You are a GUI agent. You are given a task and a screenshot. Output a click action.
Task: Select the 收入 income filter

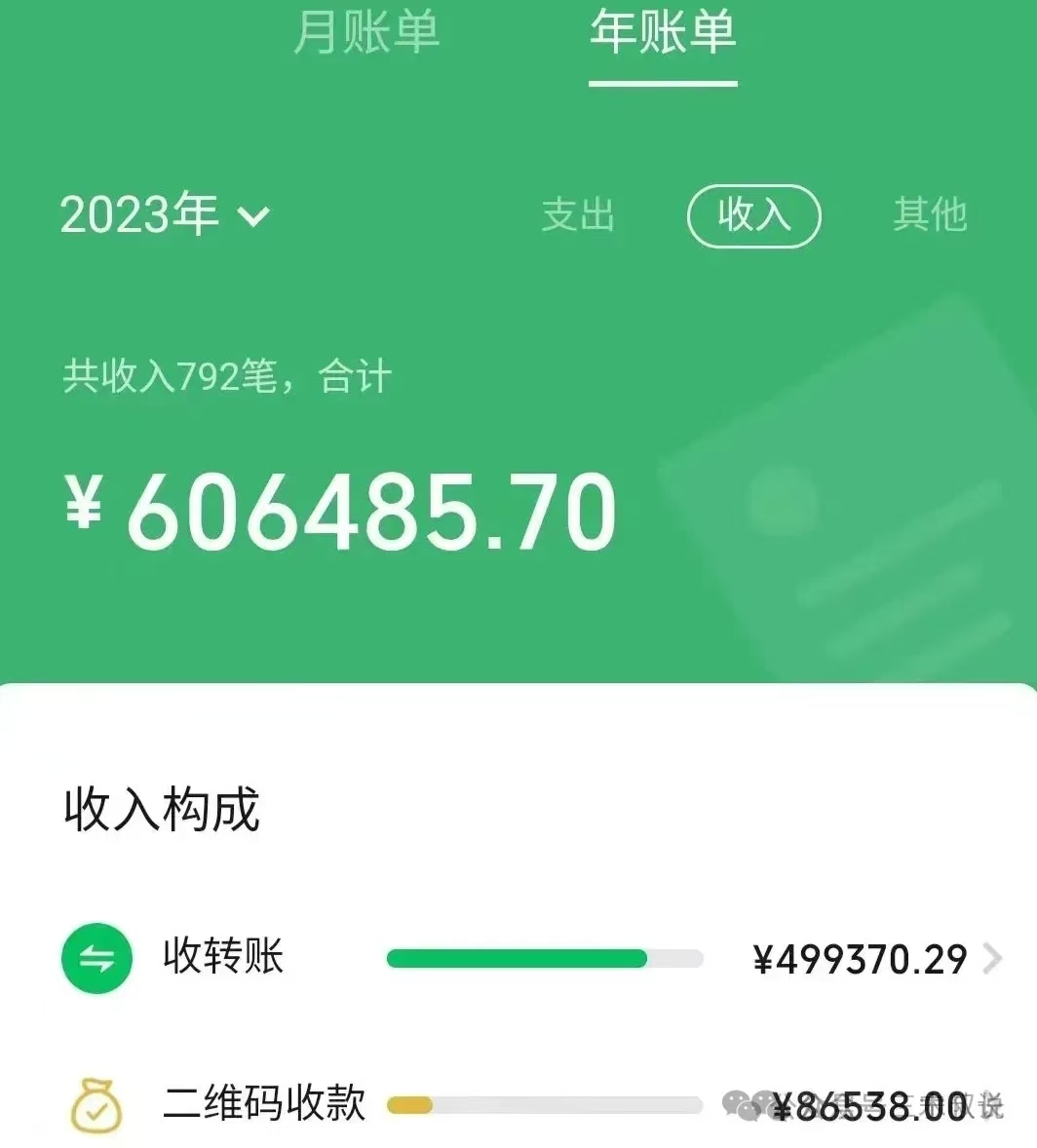(x=753, y=215)
